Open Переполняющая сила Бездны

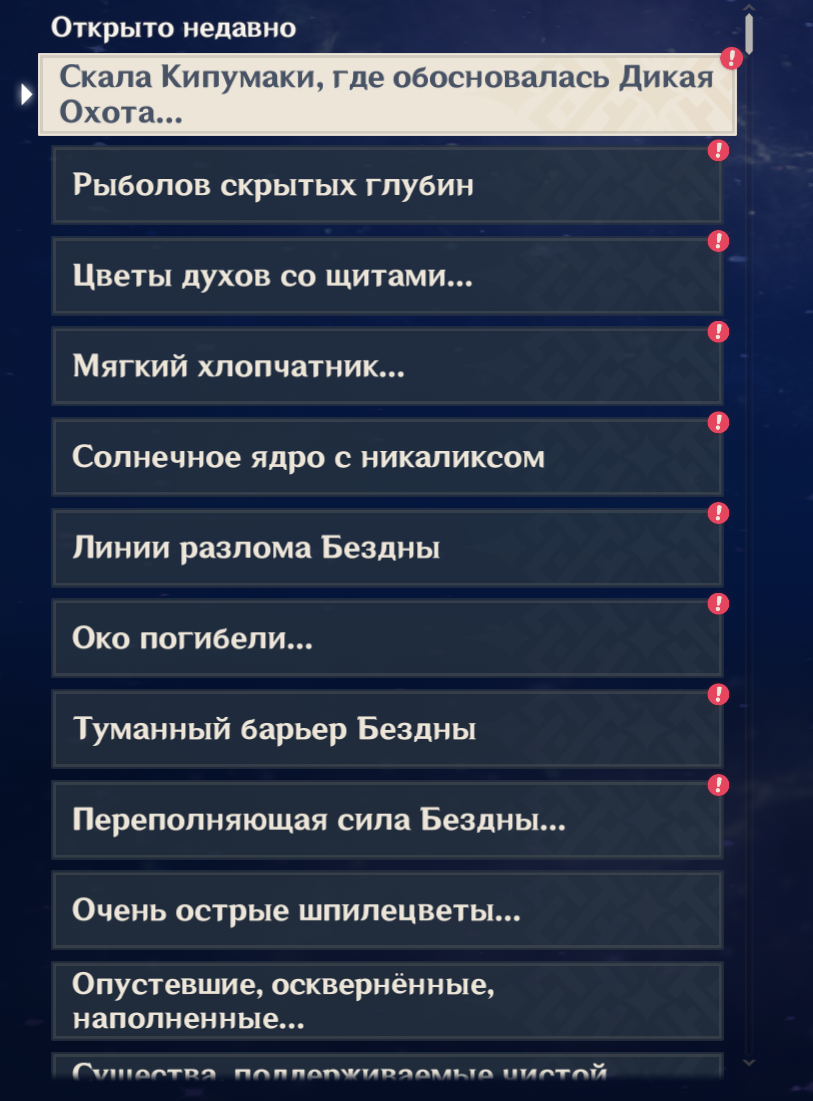pos(387,820)
